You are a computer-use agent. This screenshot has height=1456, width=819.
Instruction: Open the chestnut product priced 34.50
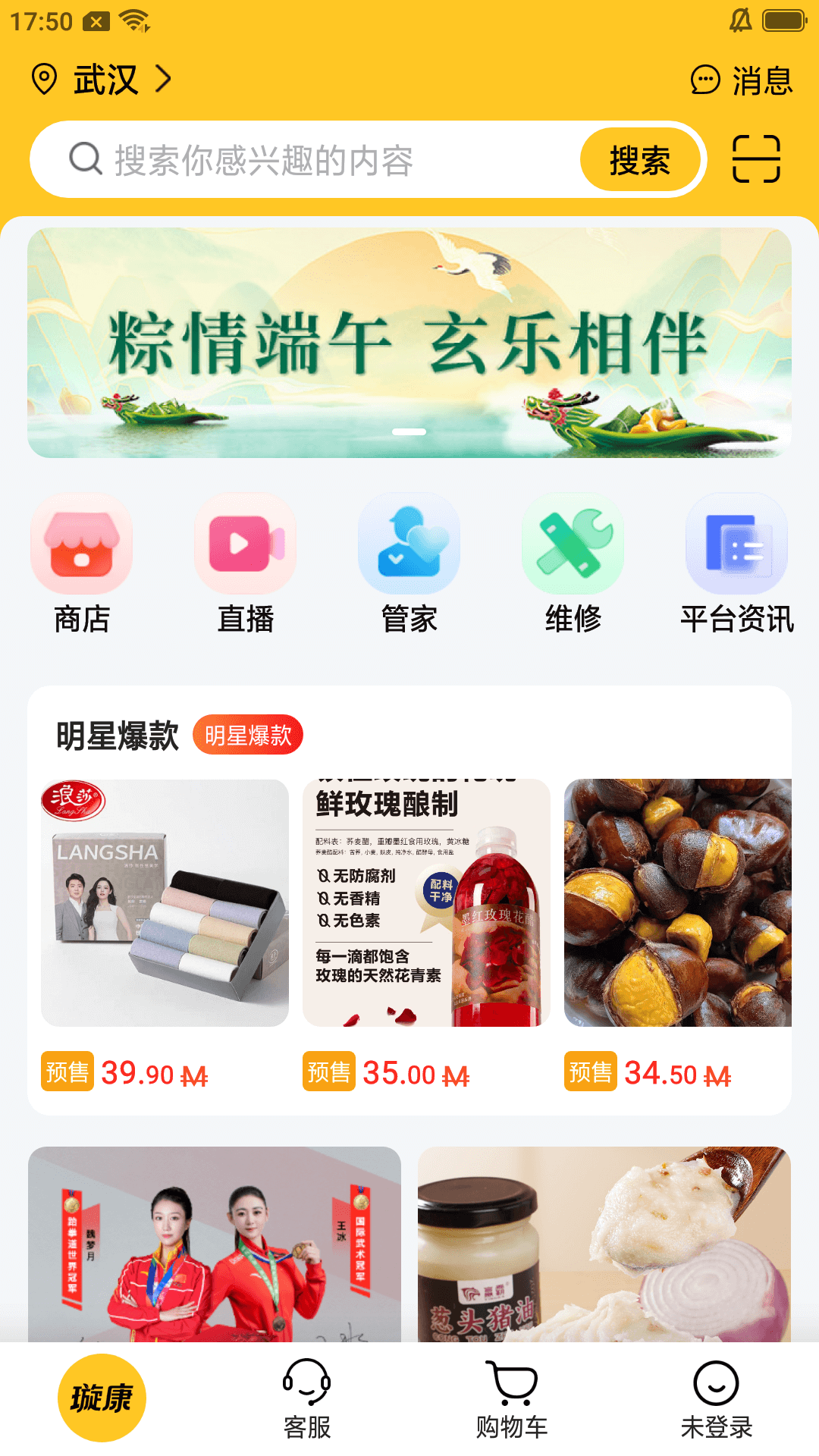coord(677,902)
